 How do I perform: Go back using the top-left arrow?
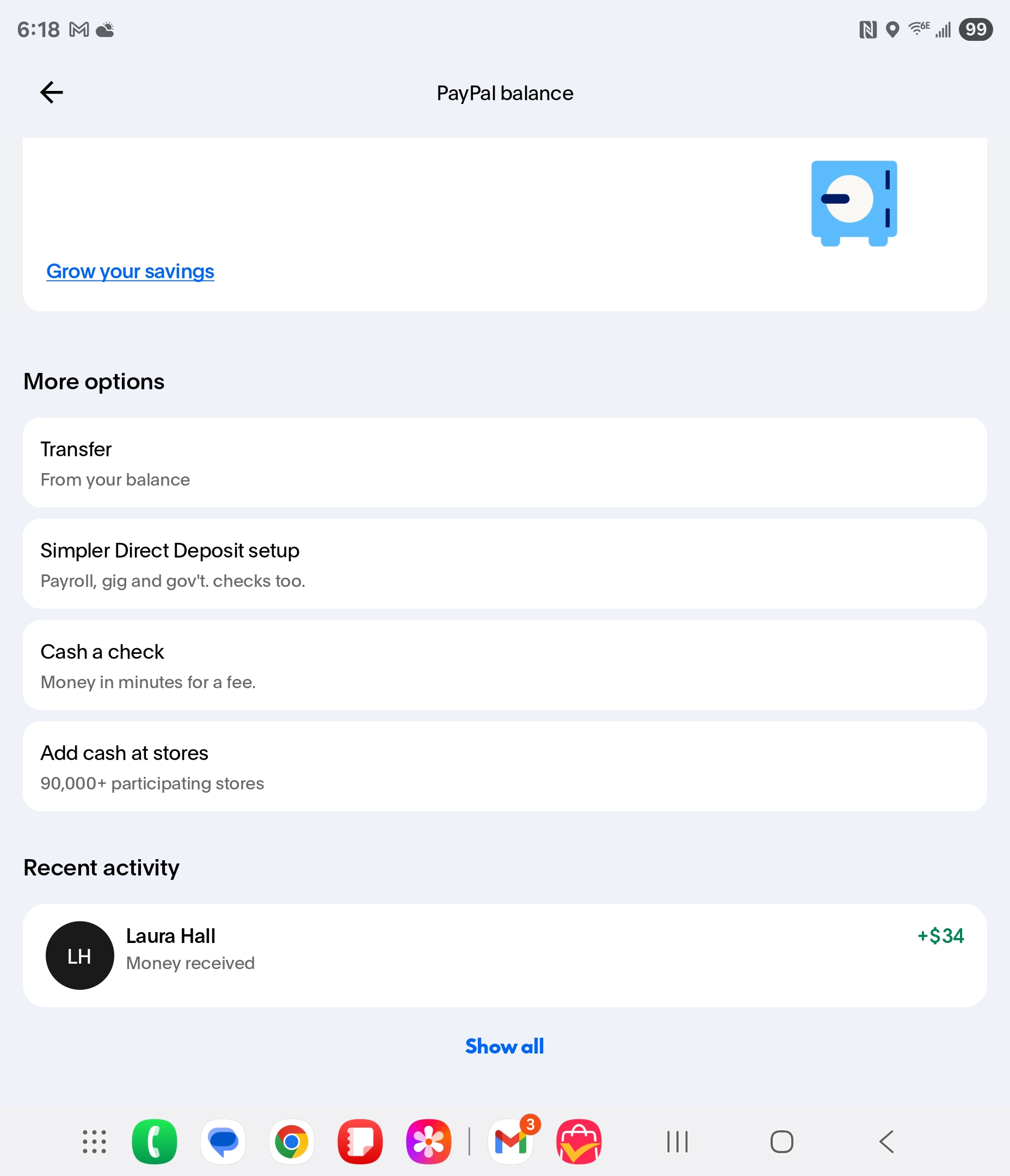point(51,93)
